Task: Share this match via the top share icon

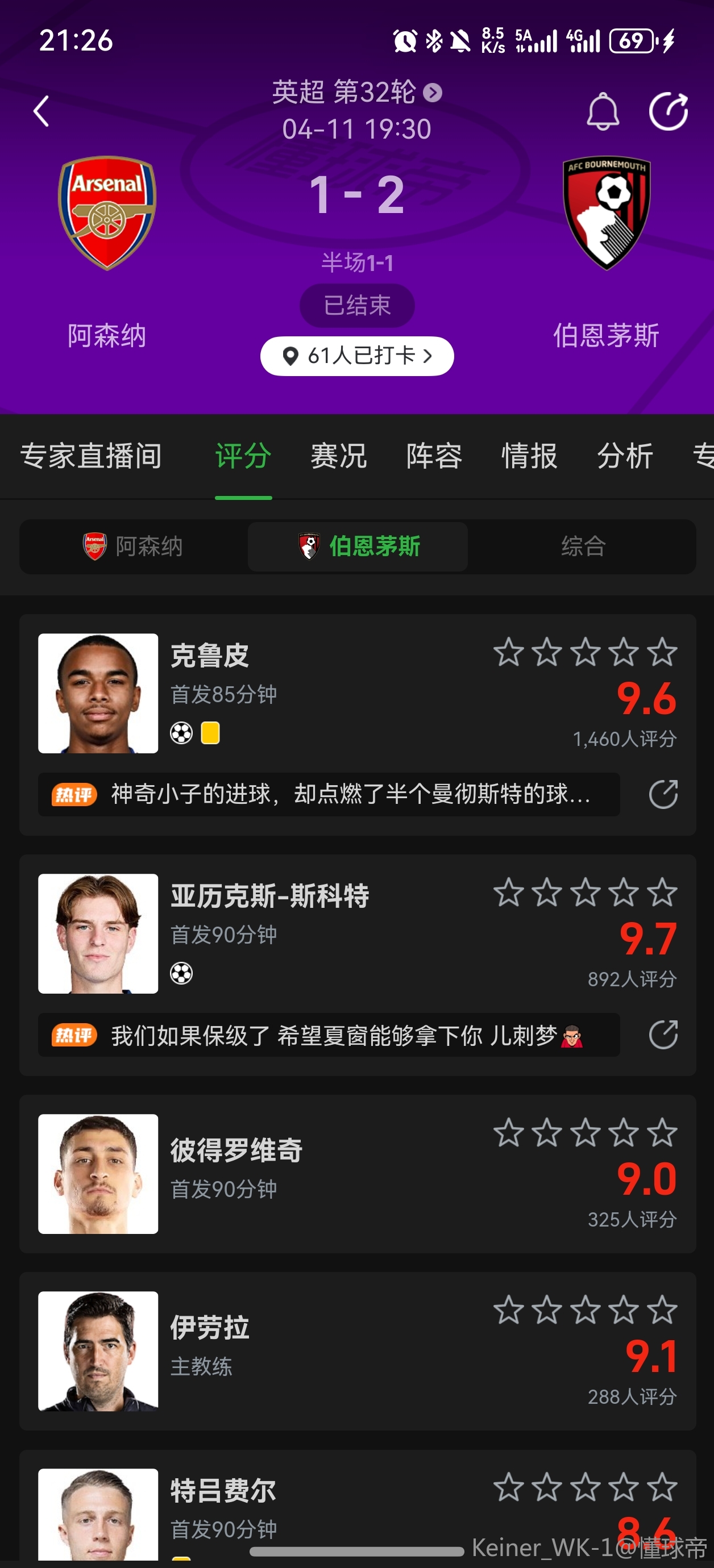Action: (x=668, y=111)
